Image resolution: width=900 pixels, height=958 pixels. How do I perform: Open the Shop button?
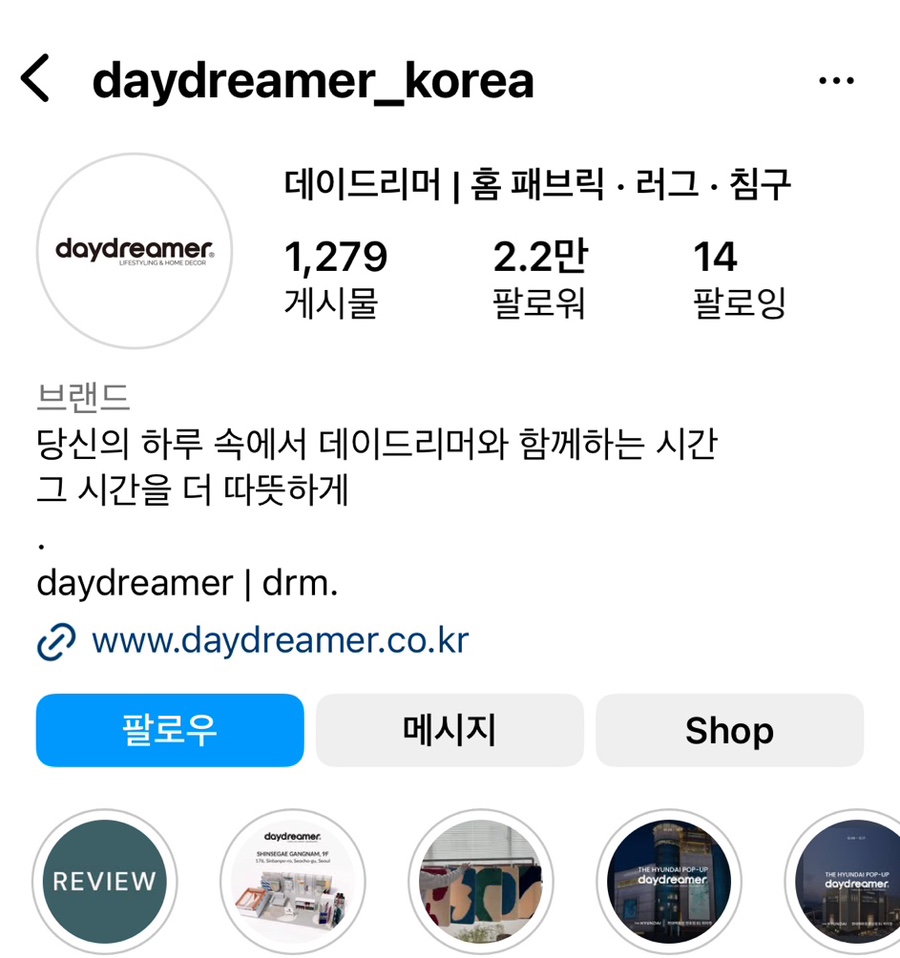click(x=729, y=730)
